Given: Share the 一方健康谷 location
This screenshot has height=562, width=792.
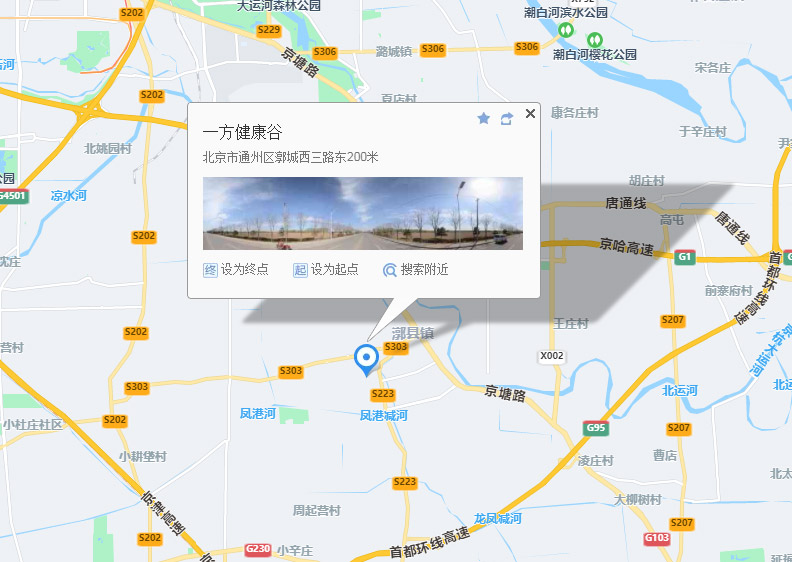Looking at the screenshot, I should [x=507, y=118].
